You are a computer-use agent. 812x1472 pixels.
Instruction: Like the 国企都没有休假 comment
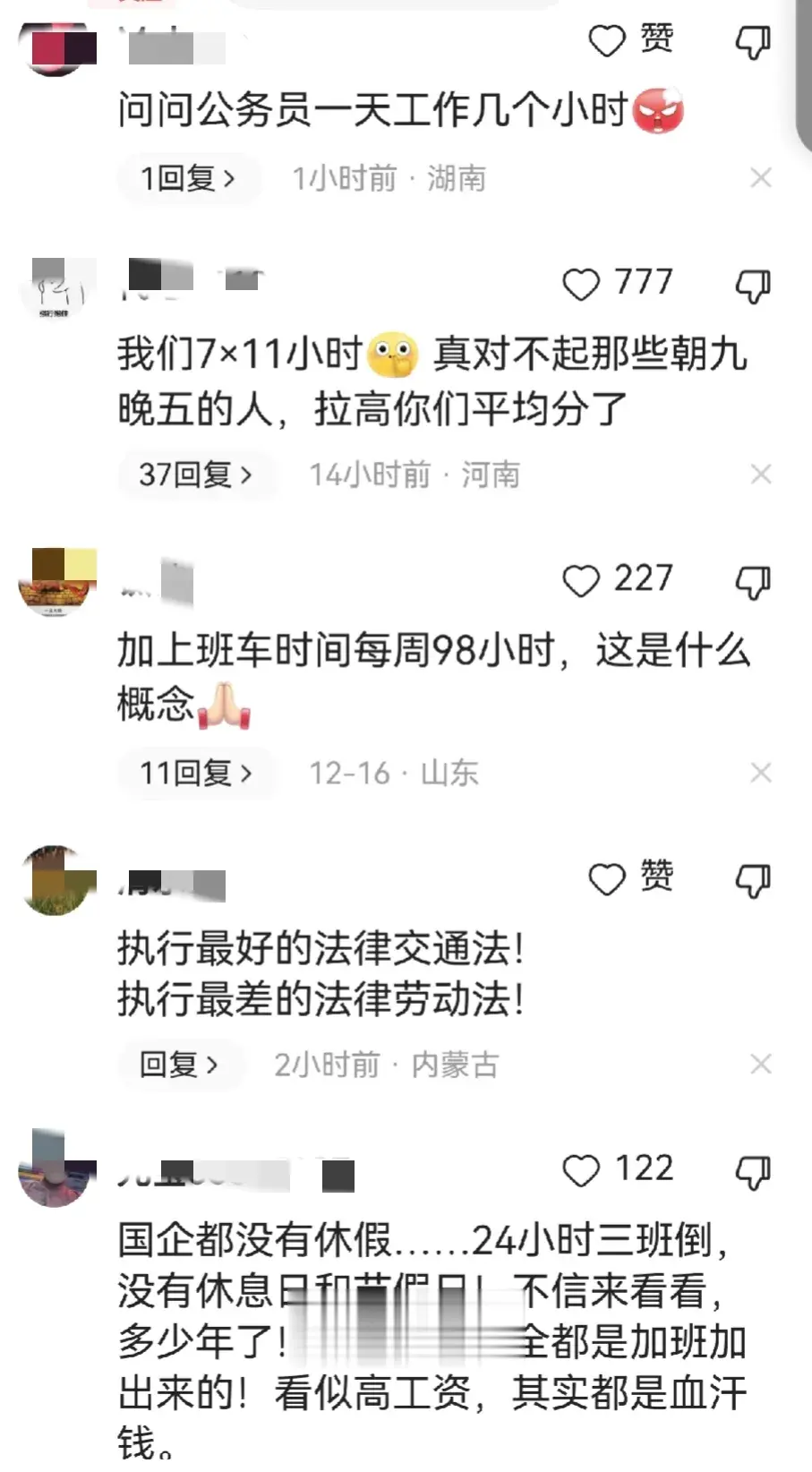(x=581, y=1171)
